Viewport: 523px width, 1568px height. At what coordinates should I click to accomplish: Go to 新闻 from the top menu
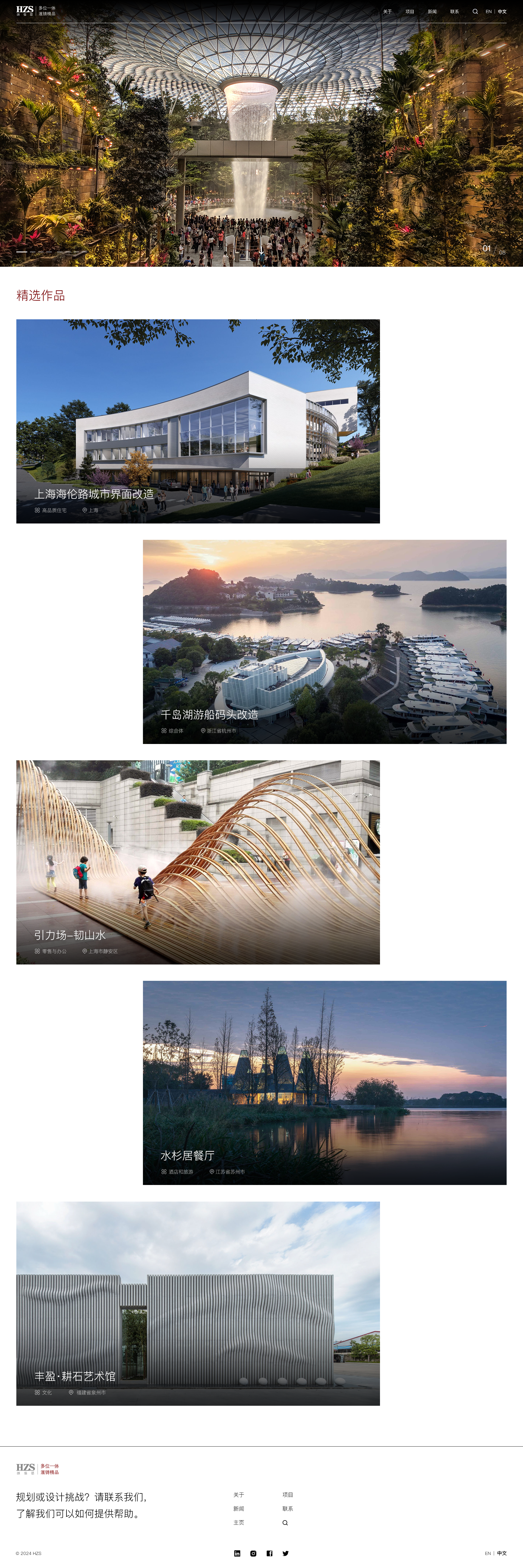coord(432,11)
